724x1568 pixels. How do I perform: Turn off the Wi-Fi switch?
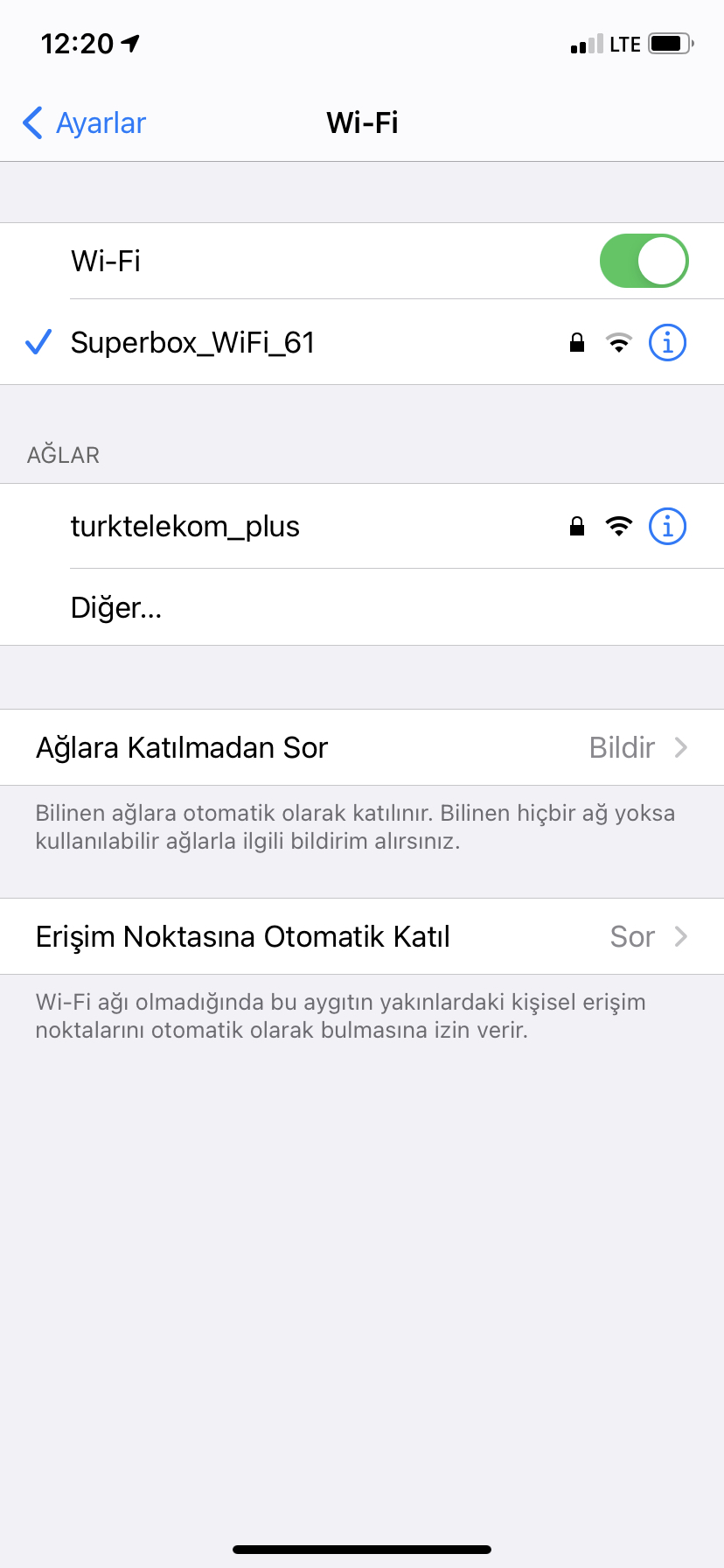[644, 261]
